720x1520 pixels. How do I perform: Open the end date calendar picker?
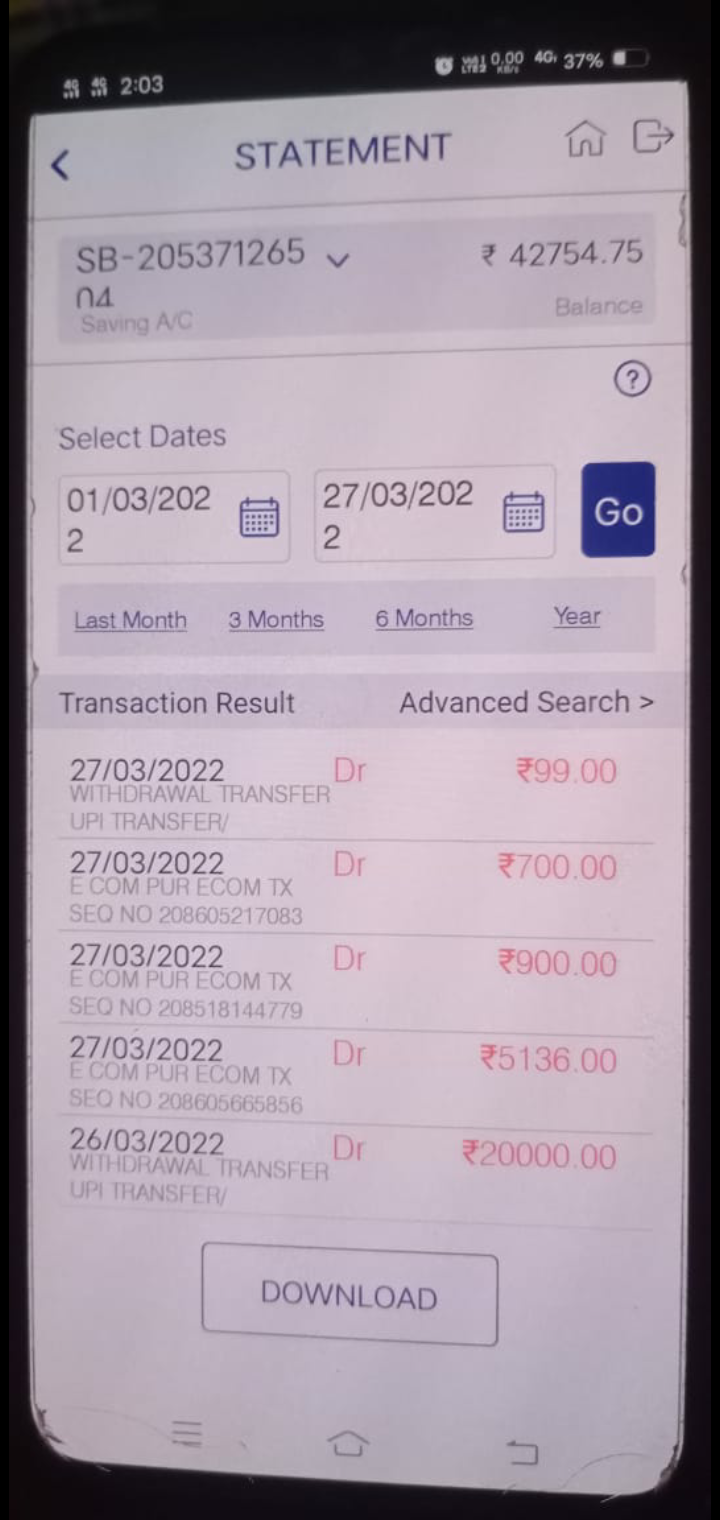click(x=523, y=513)
